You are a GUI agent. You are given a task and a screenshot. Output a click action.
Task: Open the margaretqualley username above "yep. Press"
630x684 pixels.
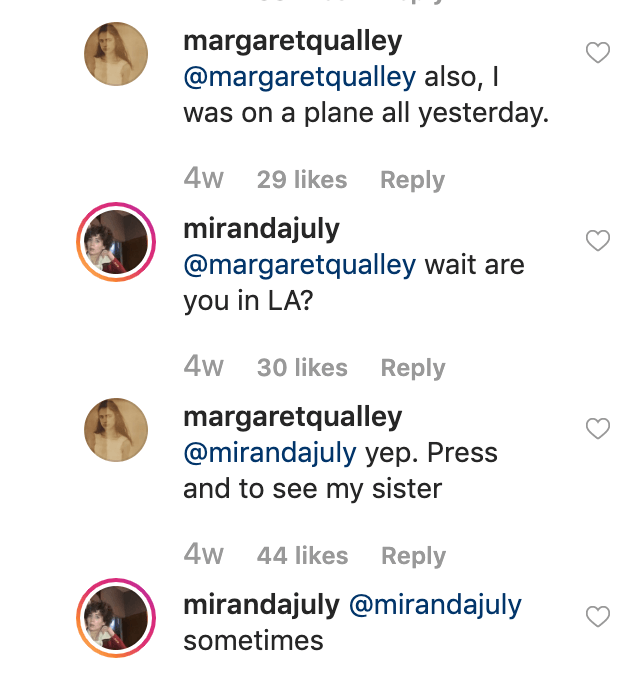292,417
